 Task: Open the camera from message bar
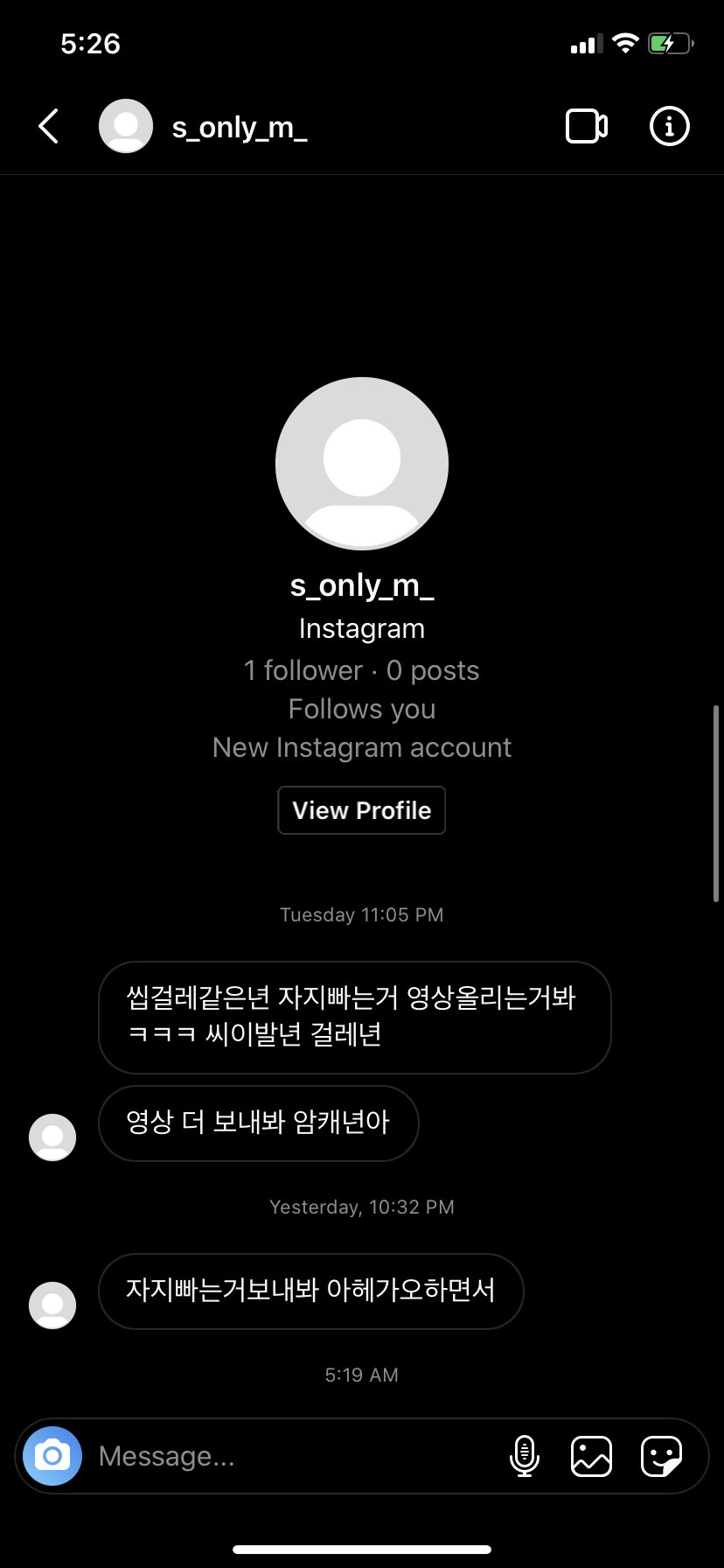(x=52, y=1456)
